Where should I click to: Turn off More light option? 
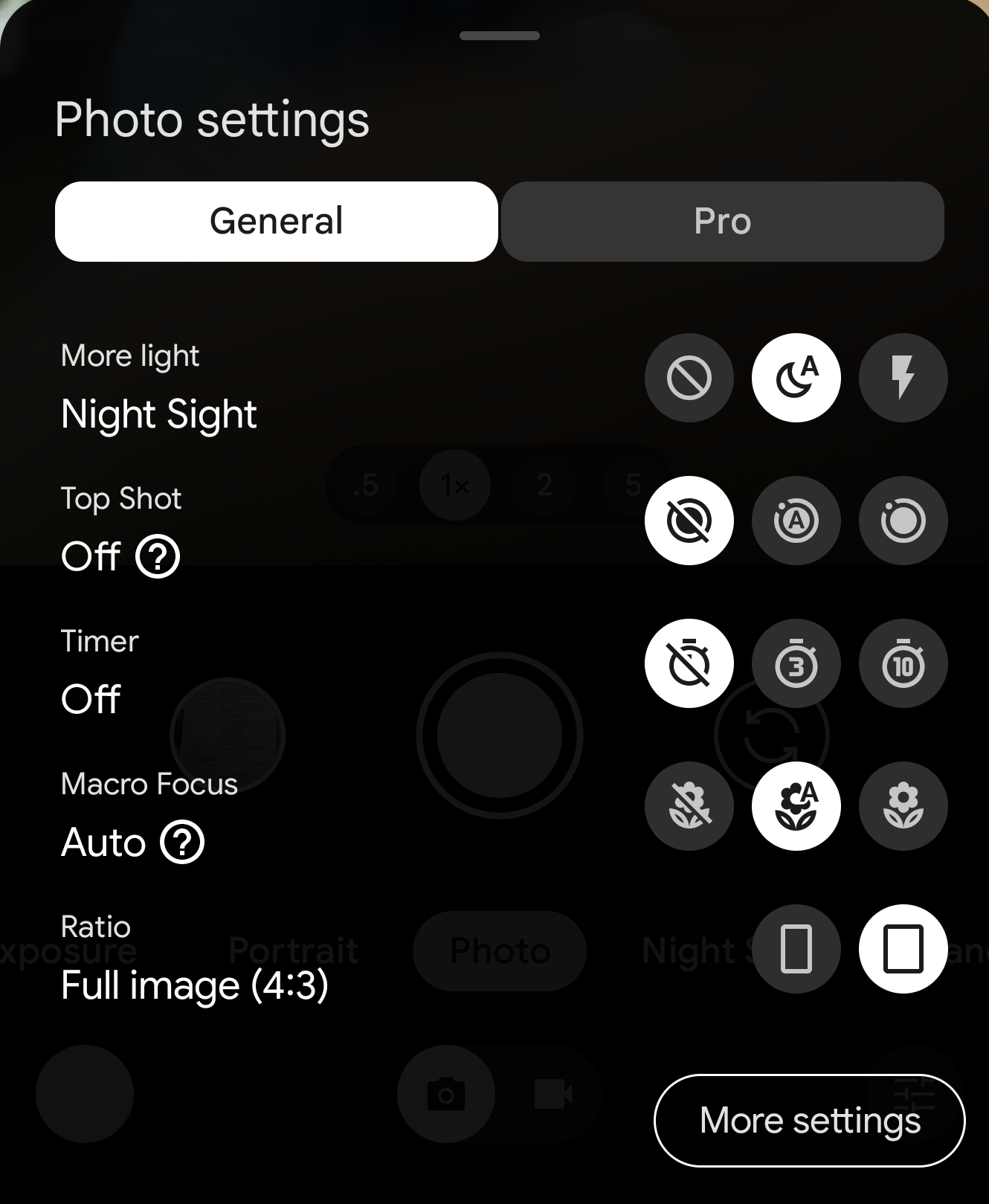coord(689,378)
